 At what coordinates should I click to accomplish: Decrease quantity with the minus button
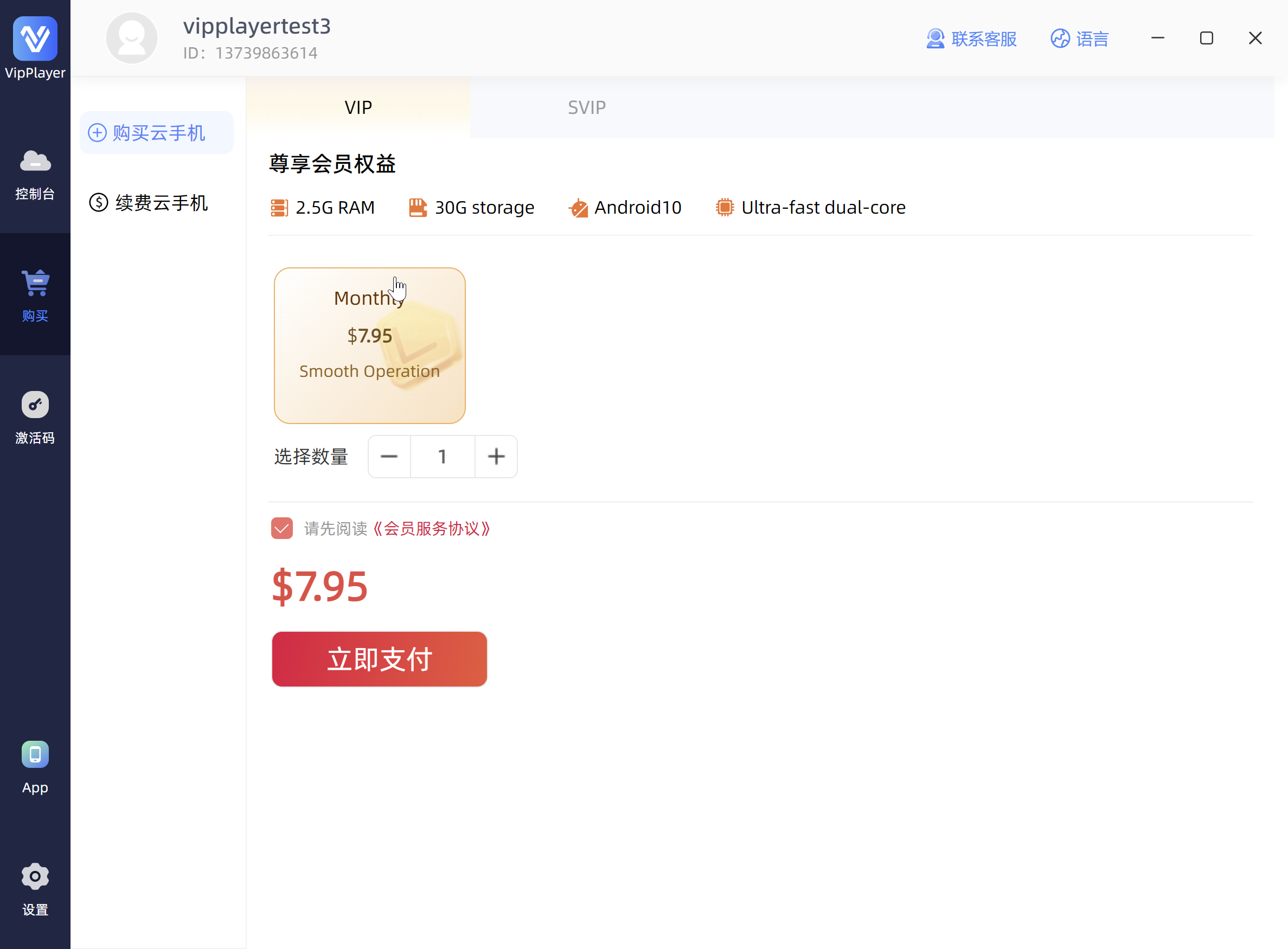[389, 457]
